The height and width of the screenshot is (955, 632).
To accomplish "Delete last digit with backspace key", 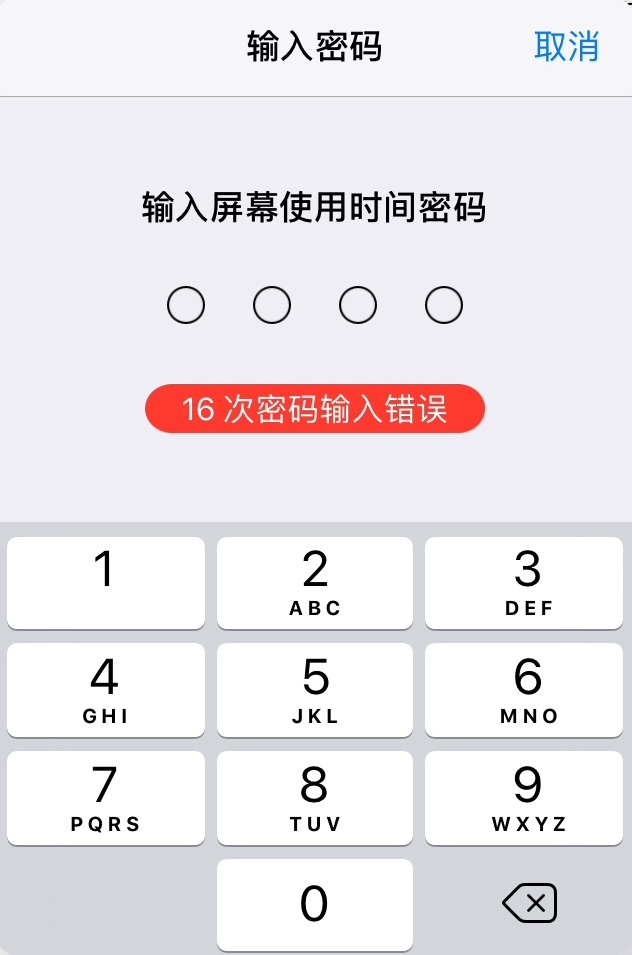I will (x=529, y=905).
